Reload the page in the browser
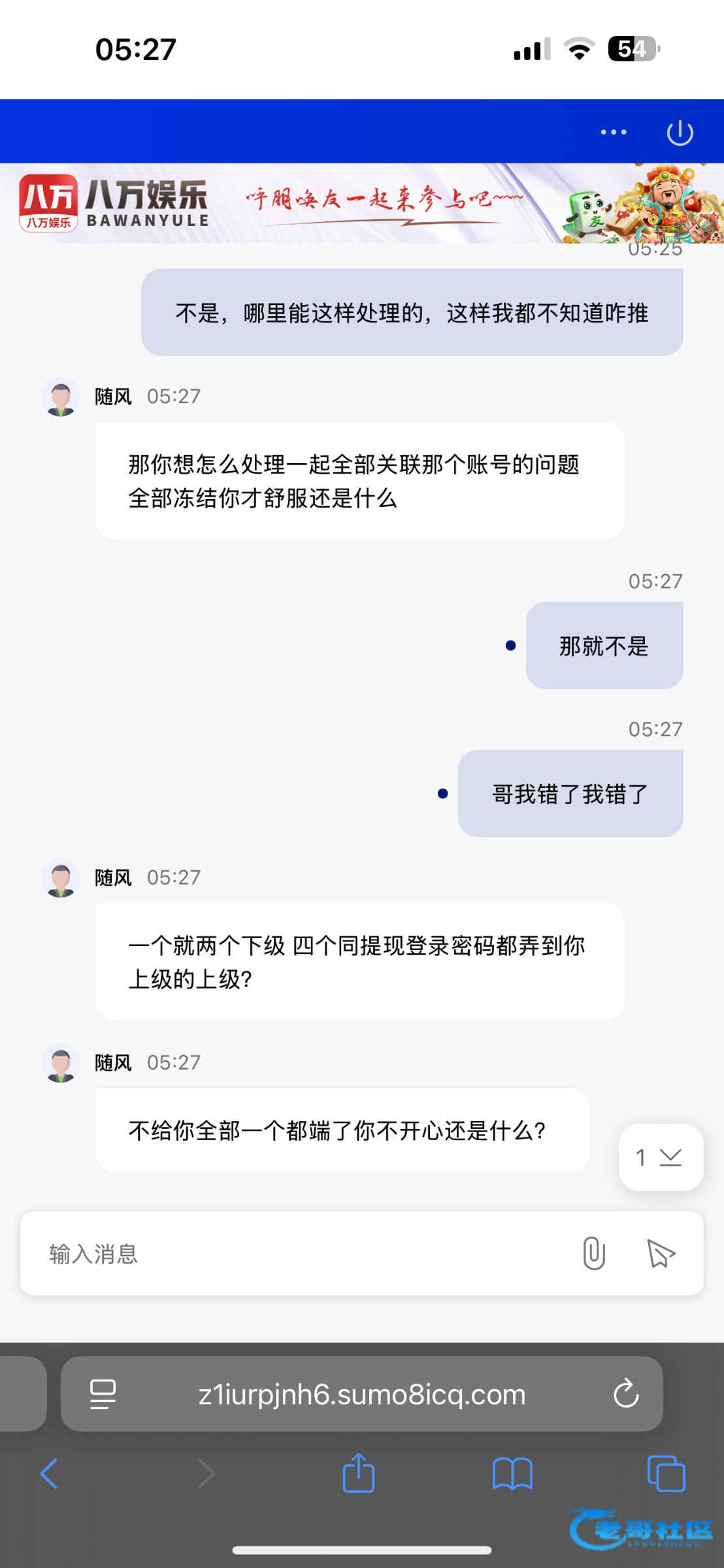The image size is (724, 1568). click(x=625, y=1394)
